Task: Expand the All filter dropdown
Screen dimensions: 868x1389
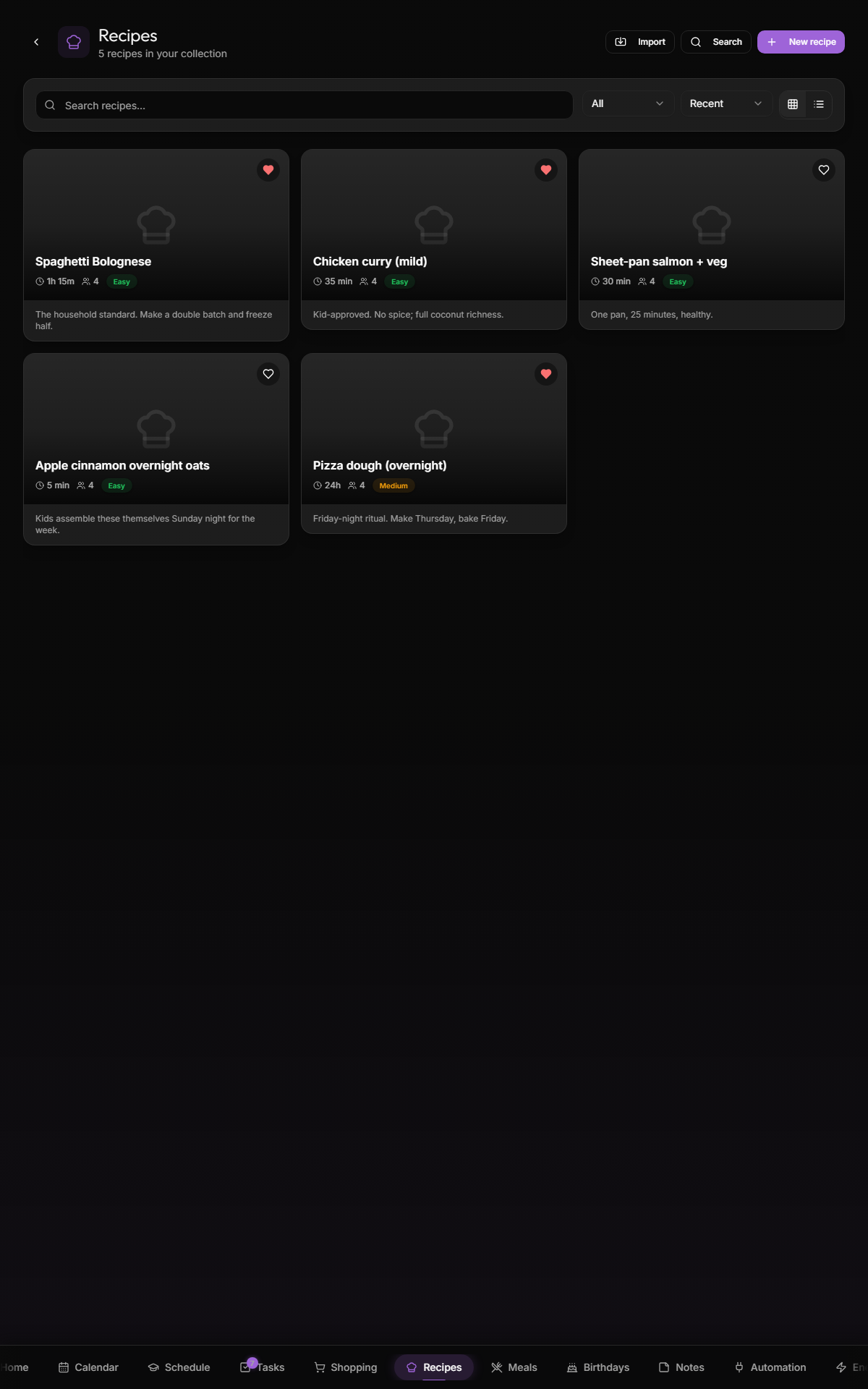Action: click(x=628, y=103)
